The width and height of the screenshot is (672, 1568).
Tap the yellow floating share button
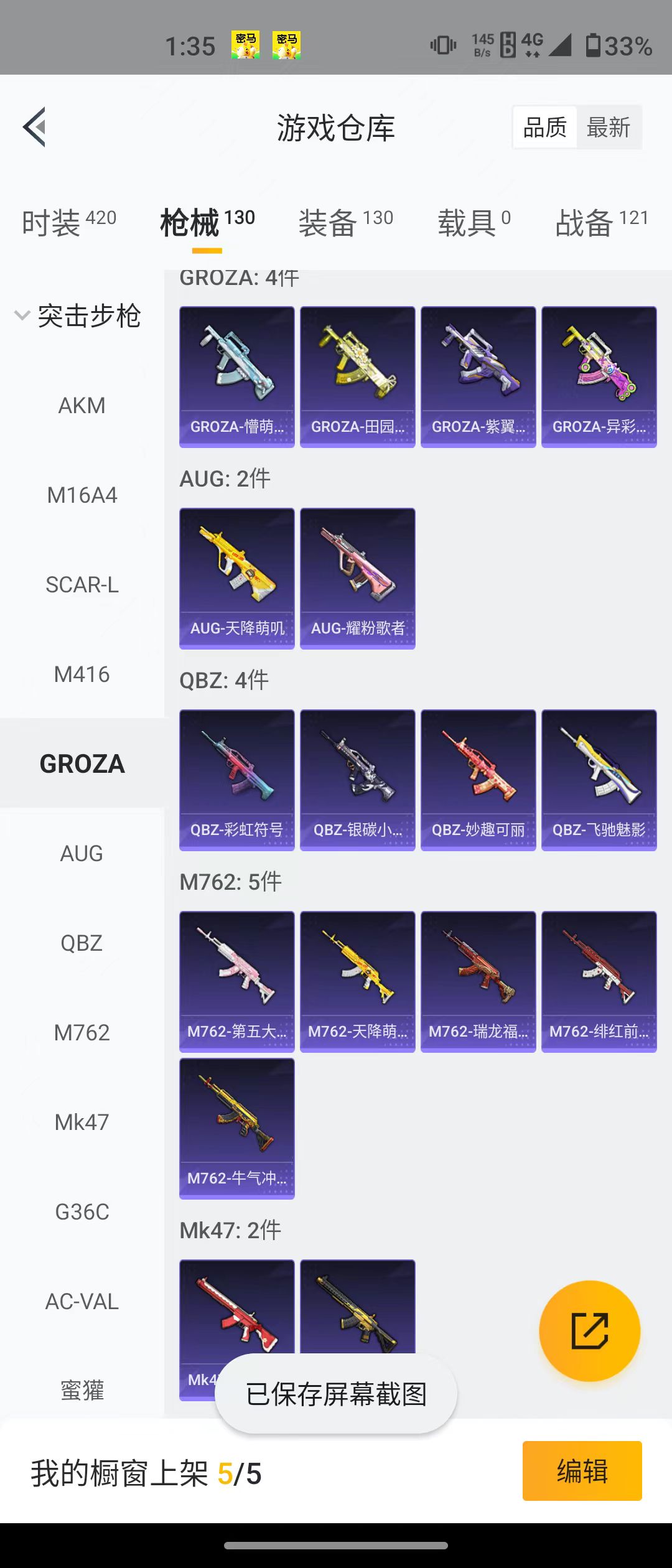pyautogui.click(x=589, y=1331)
